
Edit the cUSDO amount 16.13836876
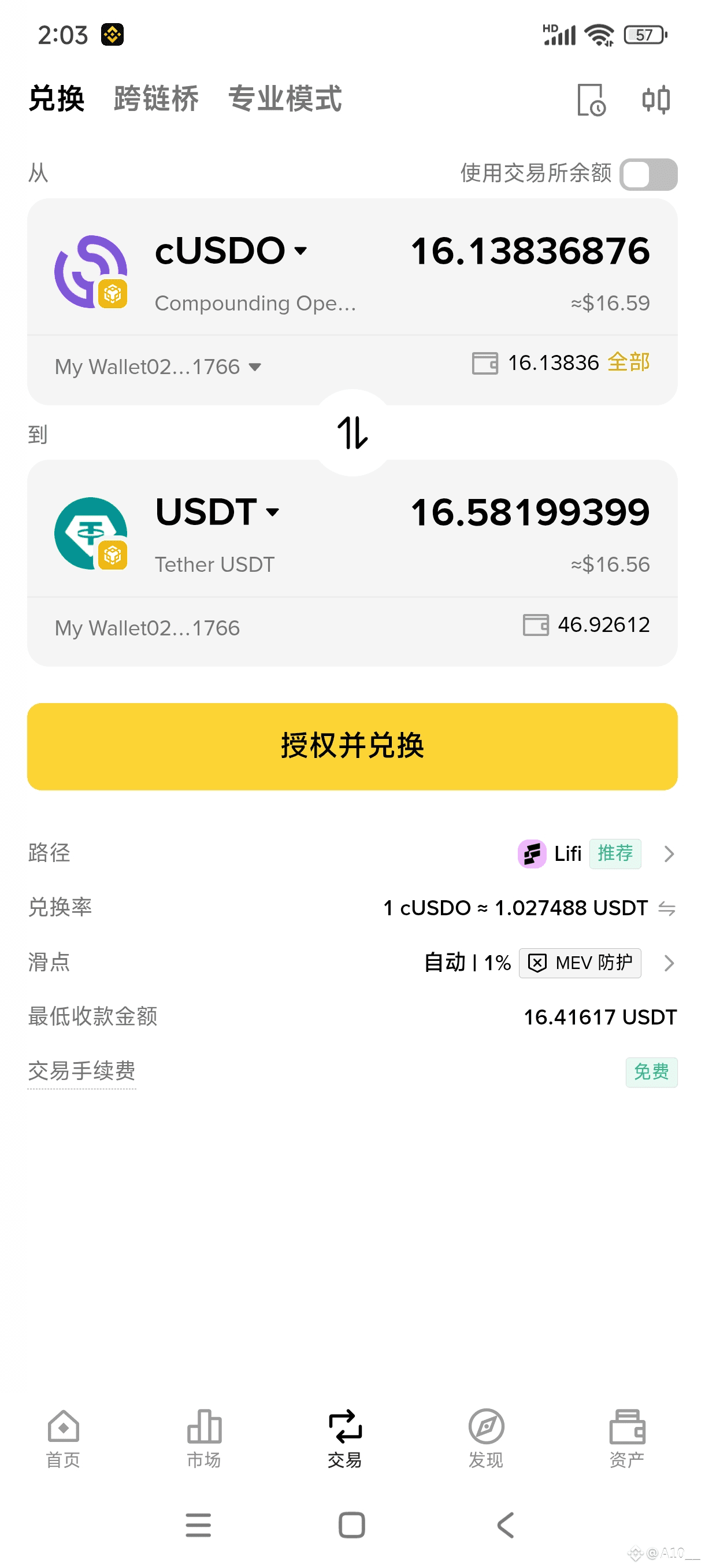point(529,252)
